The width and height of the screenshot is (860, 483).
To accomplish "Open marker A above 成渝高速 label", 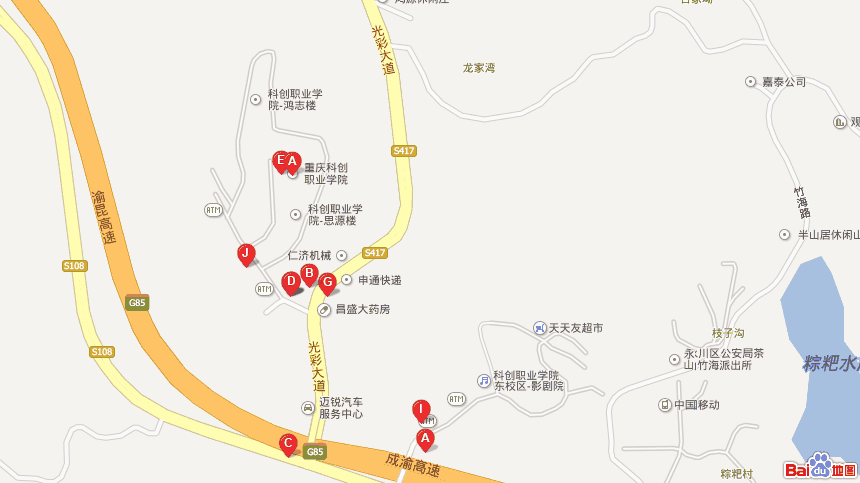I will tap(425, 438).
